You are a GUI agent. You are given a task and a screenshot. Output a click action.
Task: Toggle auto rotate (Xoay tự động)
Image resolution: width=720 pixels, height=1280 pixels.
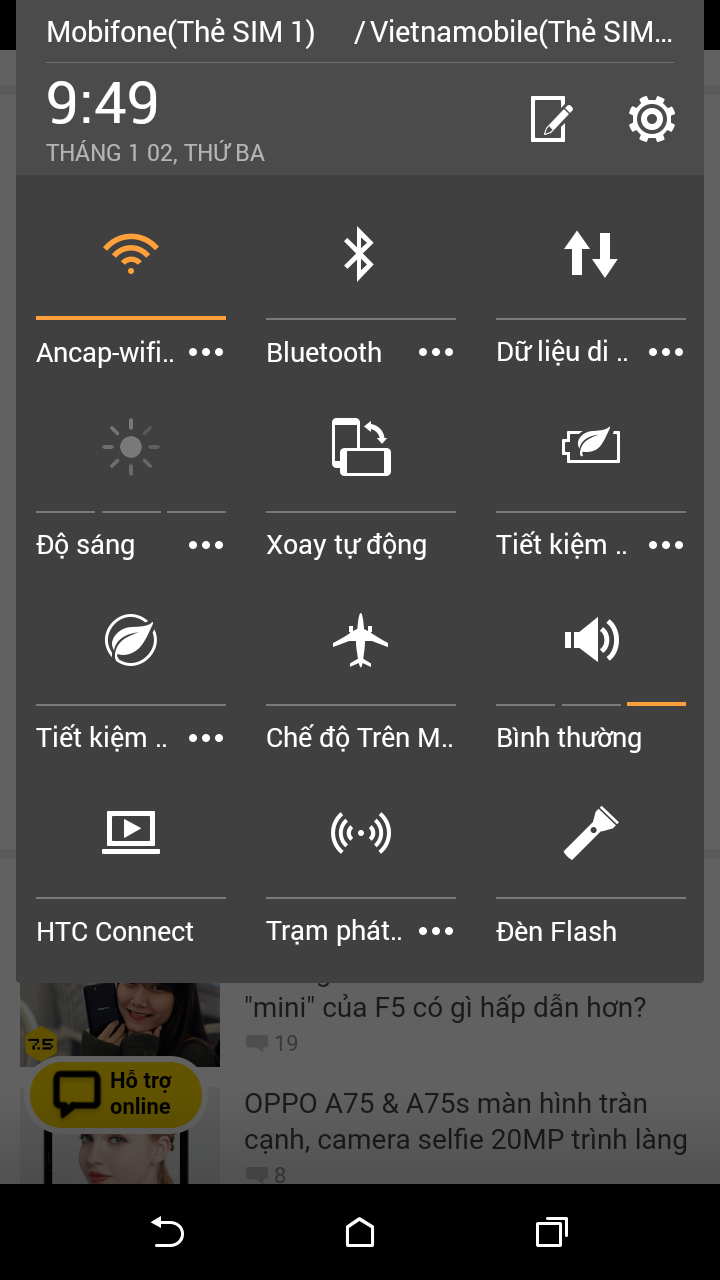click(x=360, y=447)
